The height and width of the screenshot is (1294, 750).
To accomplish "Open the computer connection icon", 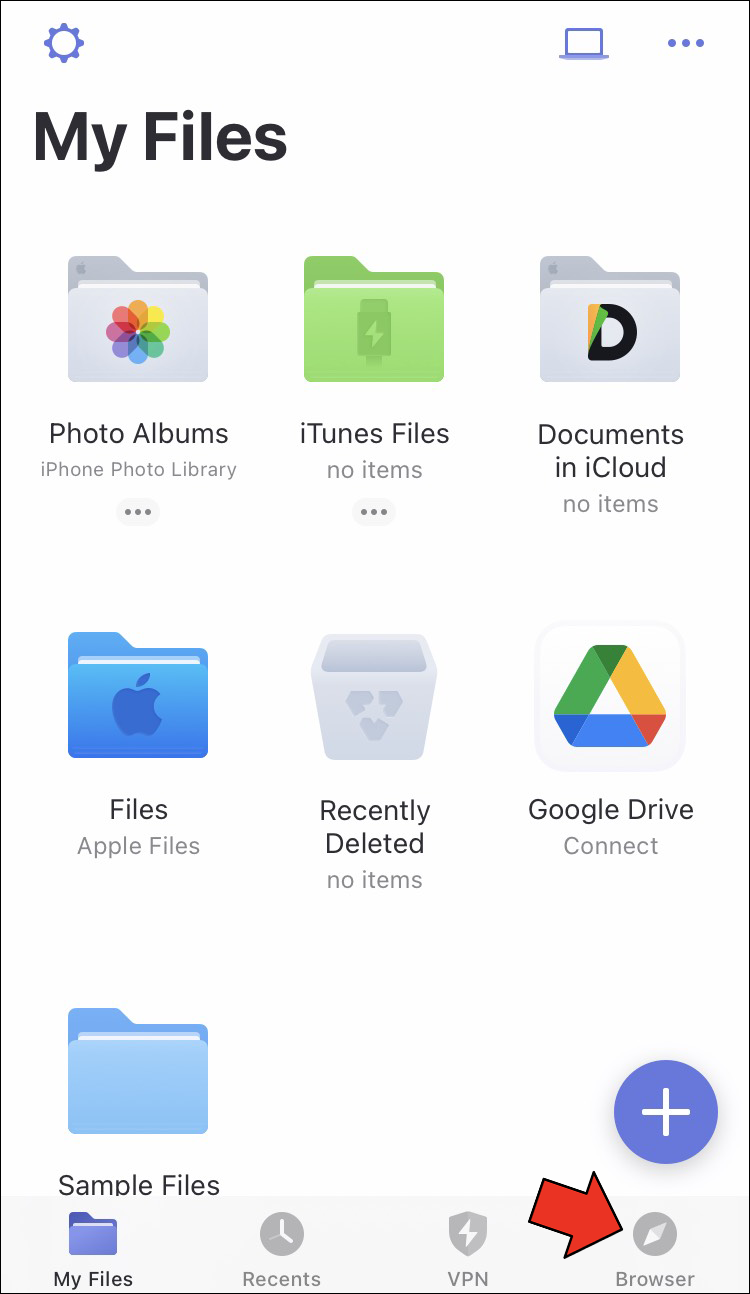I will pos(585,43).
